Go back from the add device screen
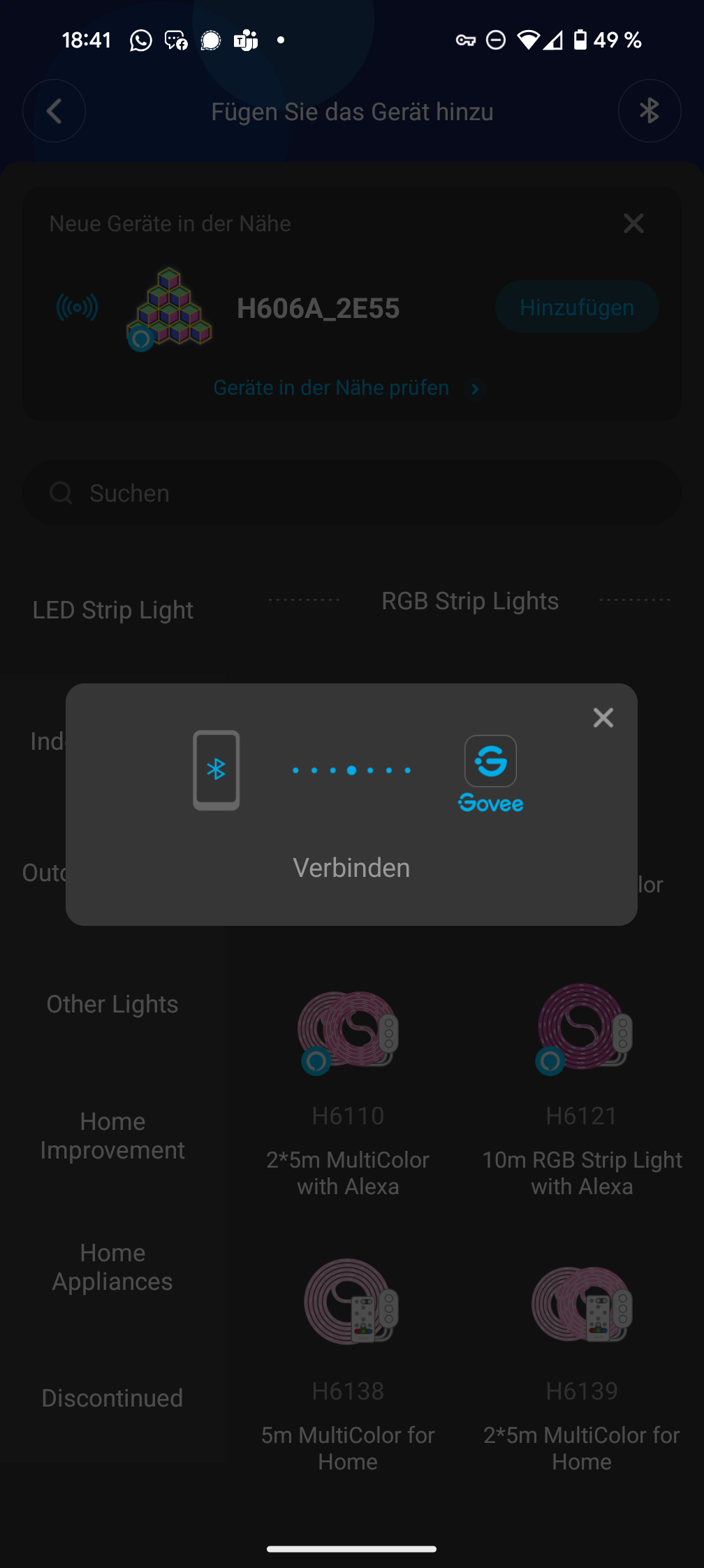This screenshot has width=704, height=1568. tap(54, 111)
